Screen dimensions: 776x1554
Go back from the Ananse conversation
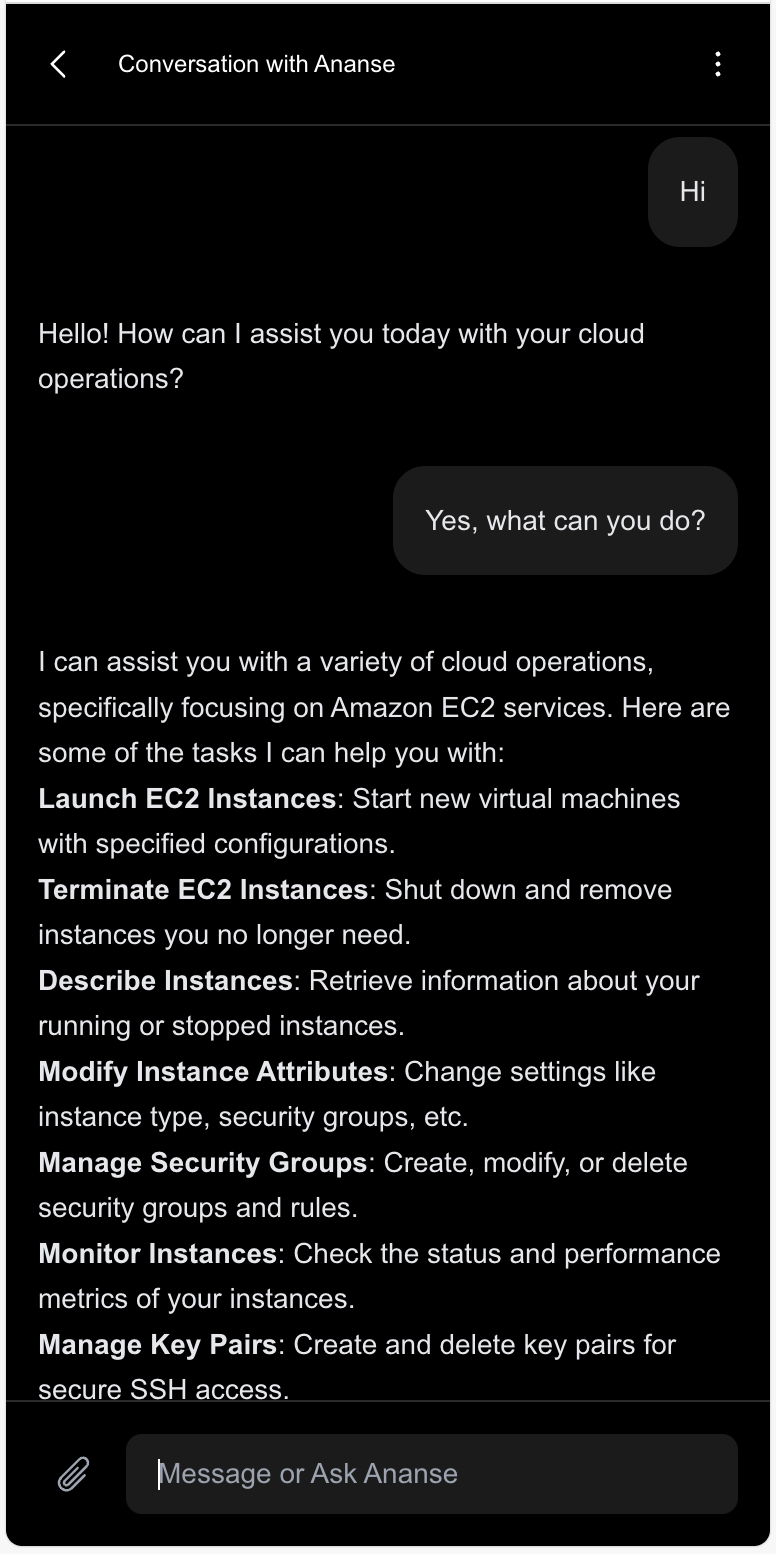click(58, 65)
